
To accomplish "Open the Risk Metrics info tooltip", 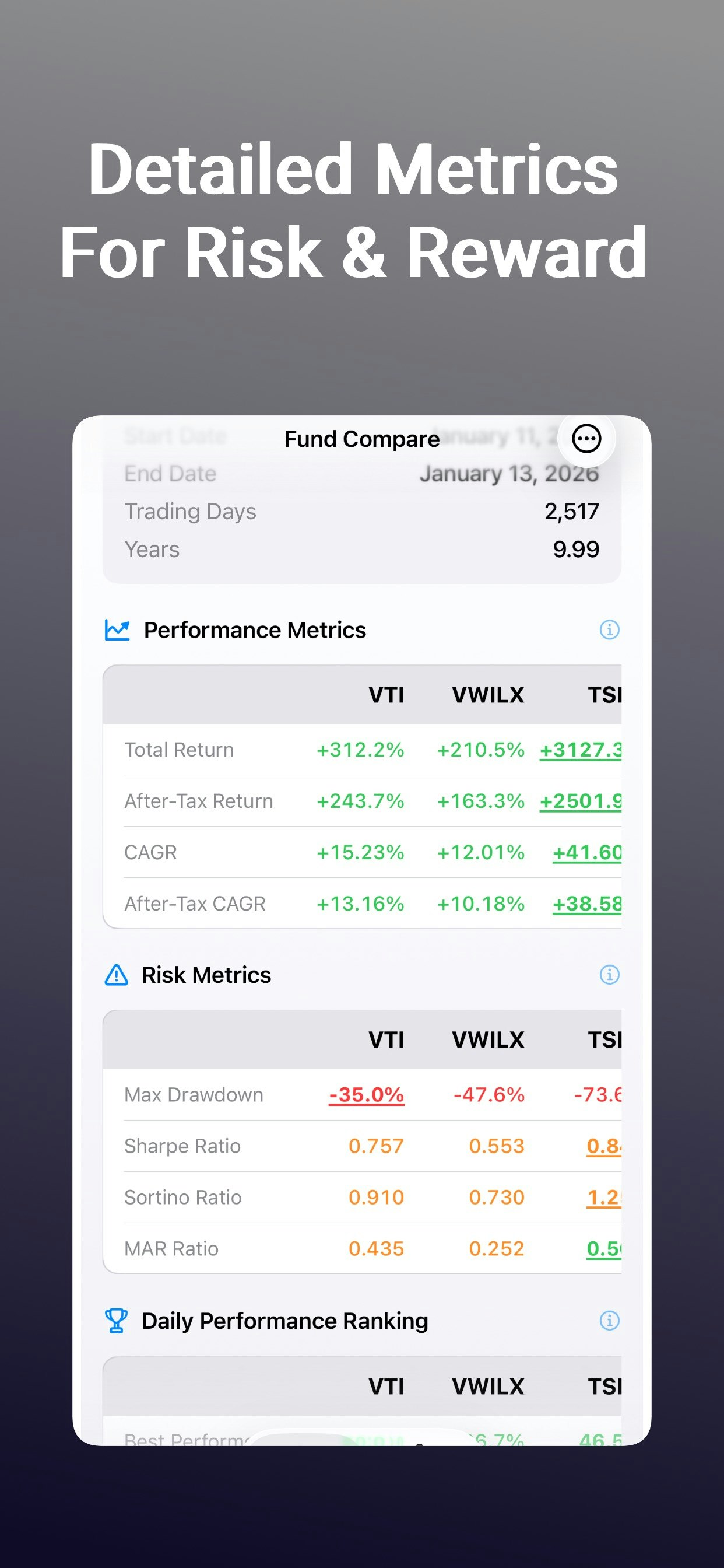I will point(609,975).
